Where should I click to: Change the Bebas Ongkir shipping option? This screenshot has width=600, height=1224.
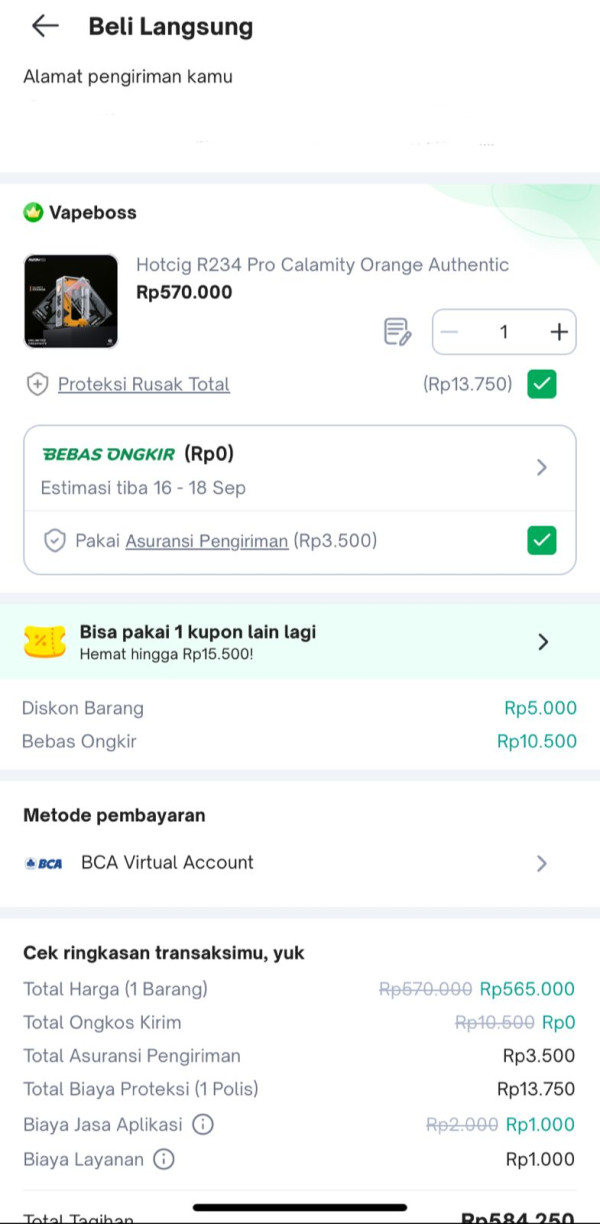[x=540, y=467]
